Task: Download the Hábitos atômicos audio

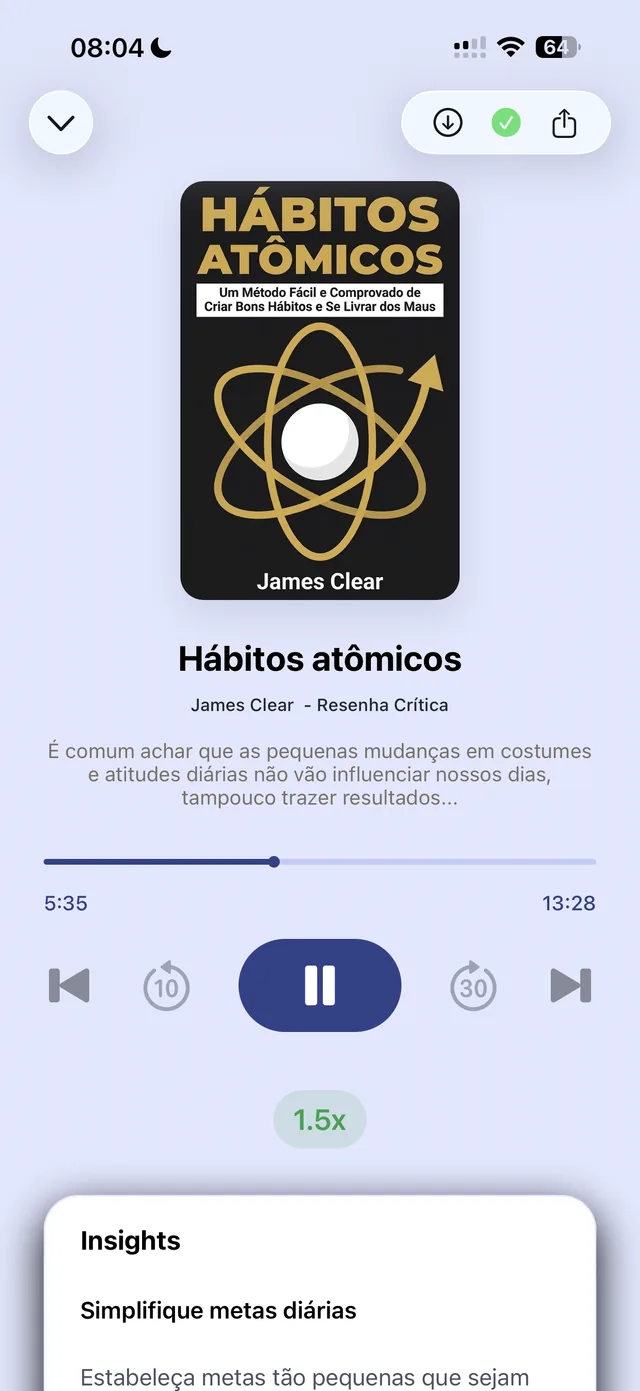Action: pos(448,123)
